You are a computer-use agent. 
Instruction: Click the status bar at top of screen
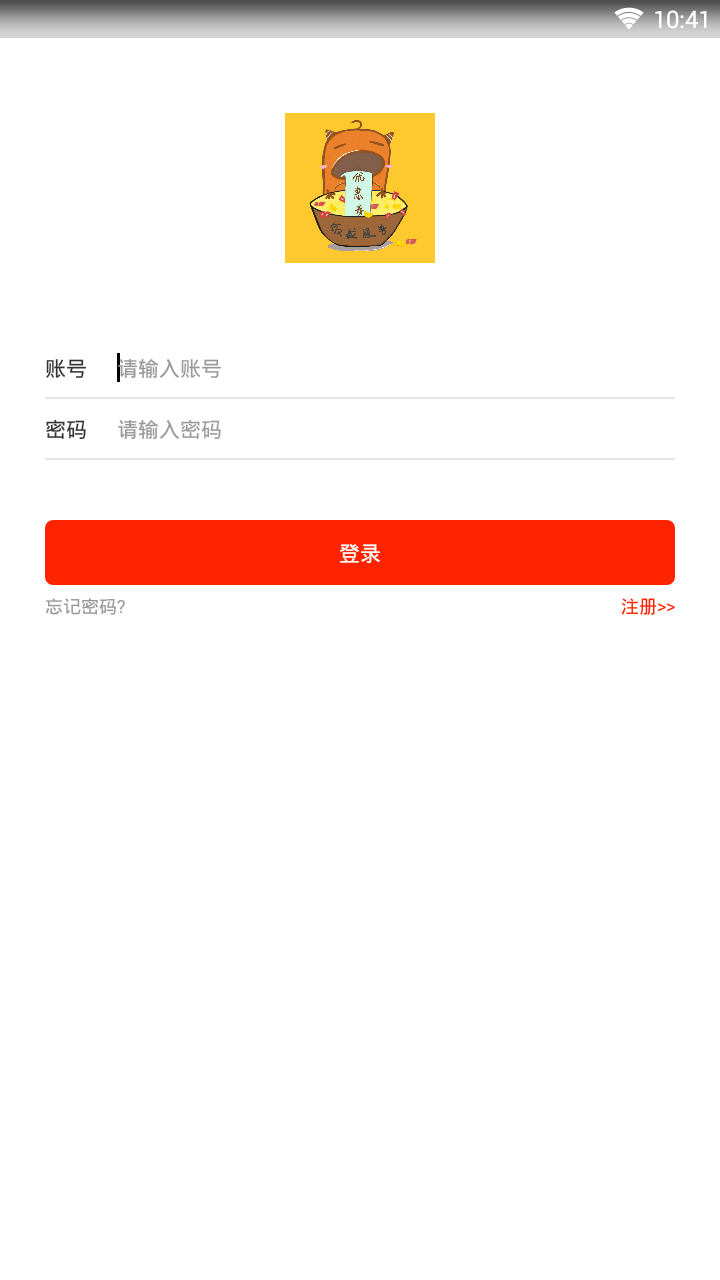click(x=360, y=18)
